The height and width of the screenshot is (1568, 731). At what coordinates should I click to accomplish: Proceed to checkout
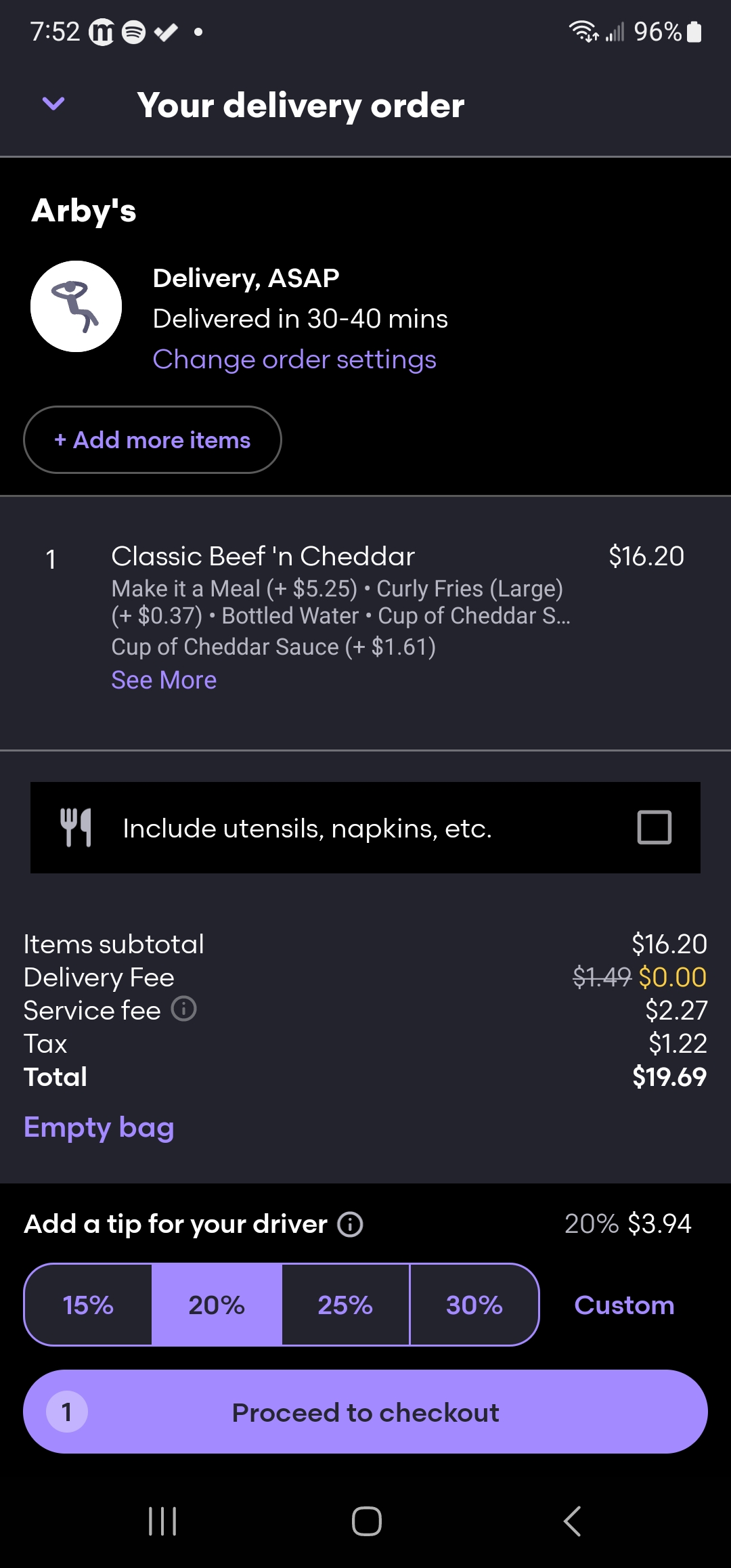click(365, 1412)
